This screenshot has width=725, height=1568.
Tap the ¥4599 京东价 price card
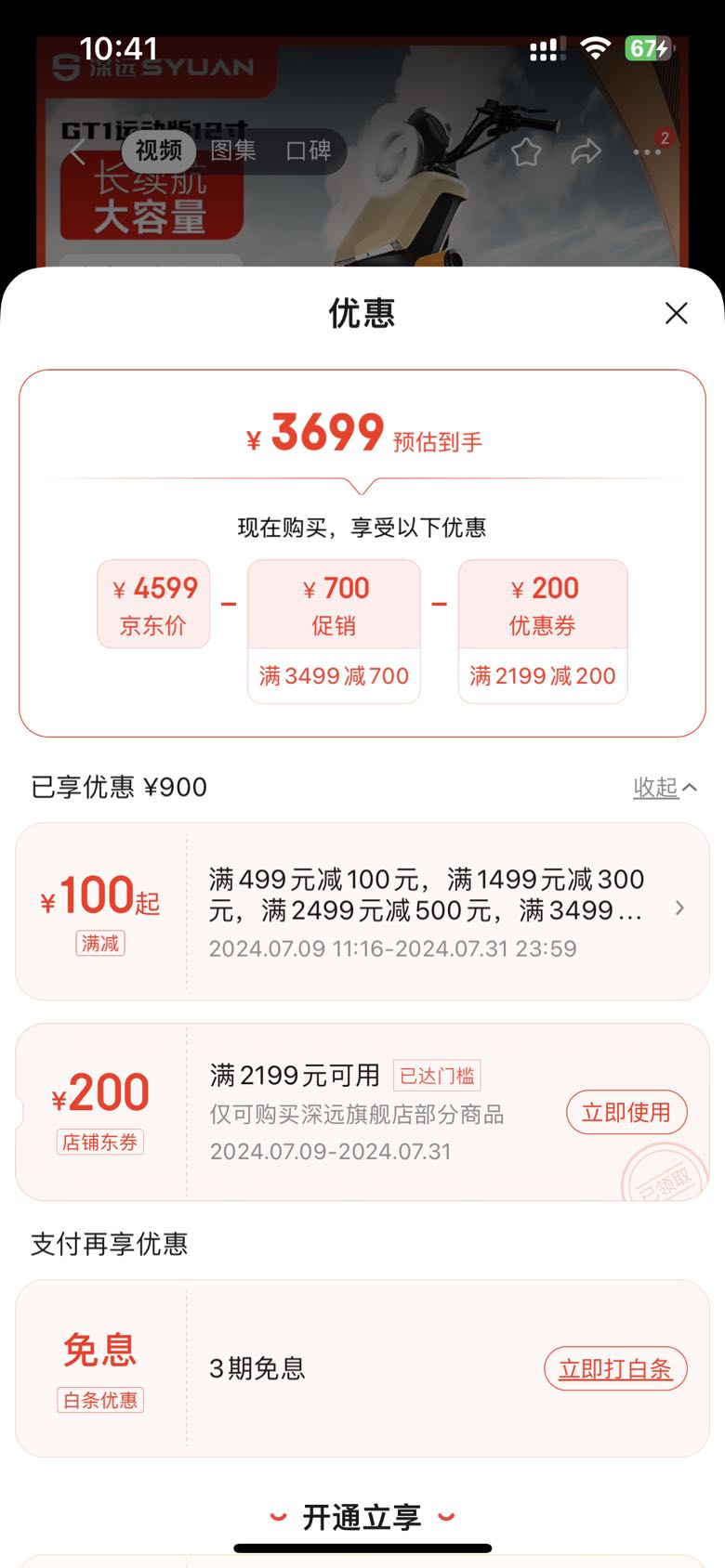[153, 603]
